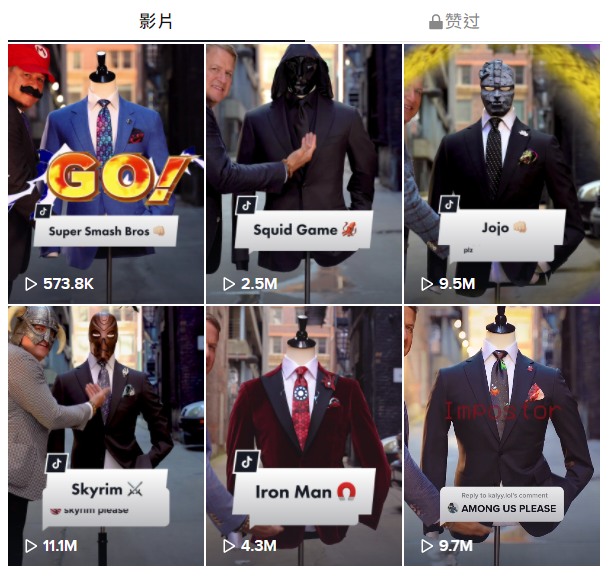Play the Among Us Please video
The width and height of the screenshot is (606, 568).
(x=501, y=435)
